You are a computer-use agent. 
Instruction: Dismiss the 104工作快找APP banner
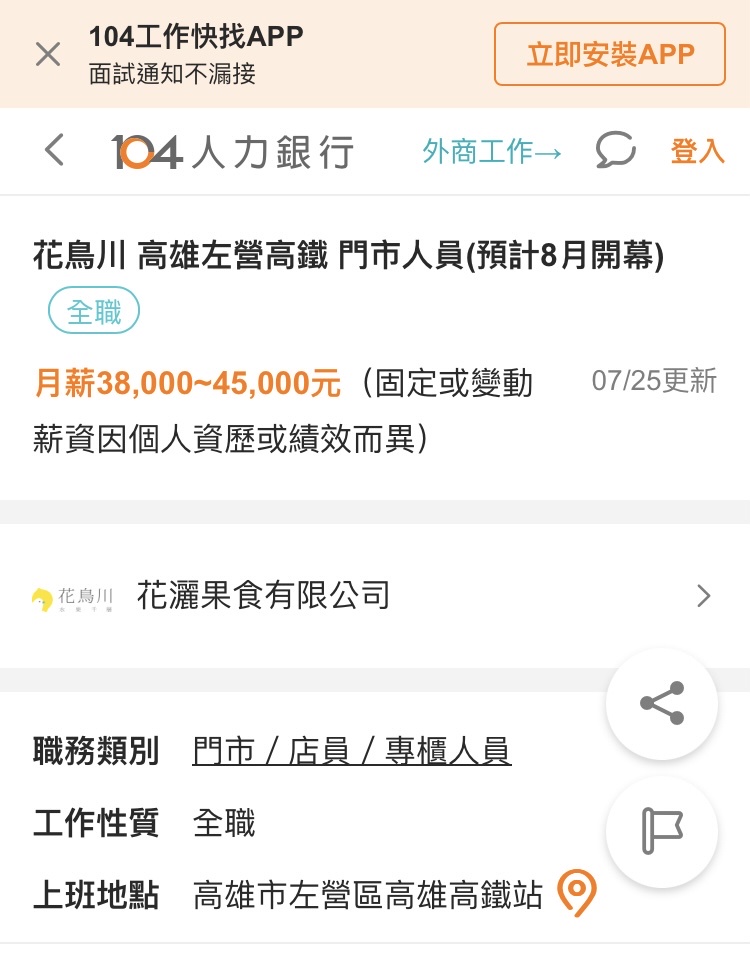tap(48, 54)
